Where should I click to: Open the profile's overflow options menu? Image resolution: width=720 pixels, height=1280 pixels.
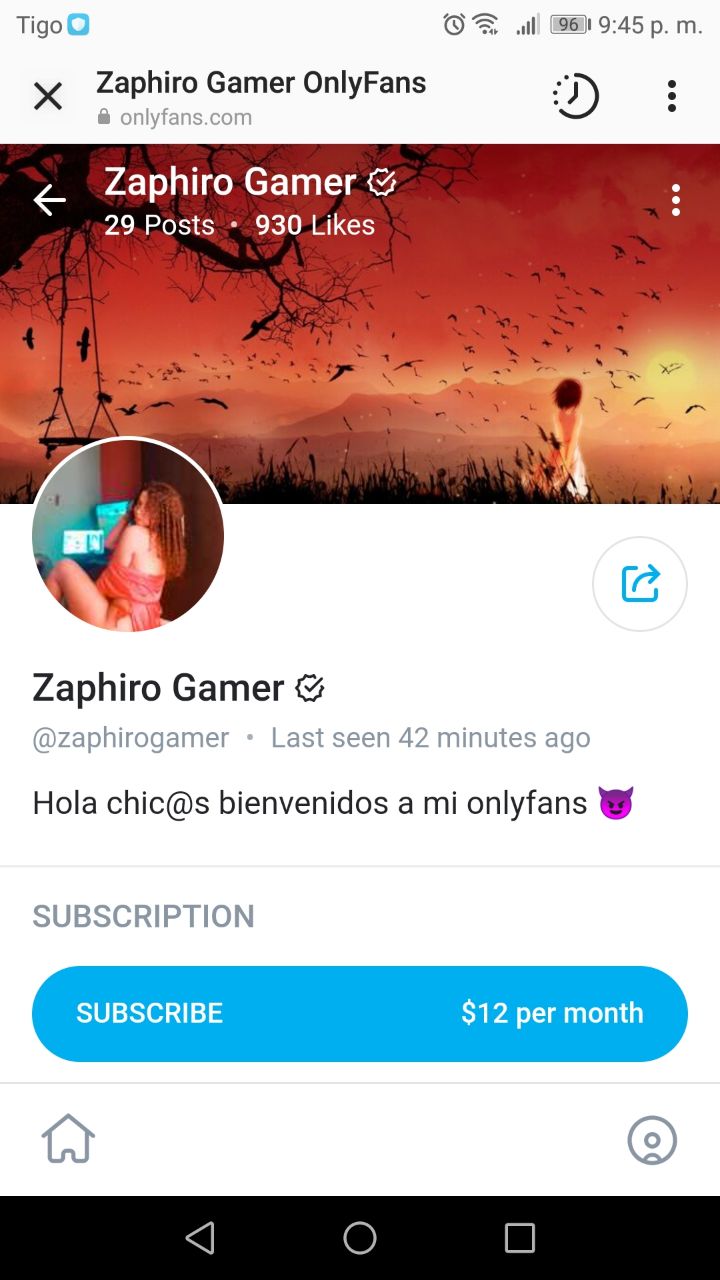pos(676,200)
